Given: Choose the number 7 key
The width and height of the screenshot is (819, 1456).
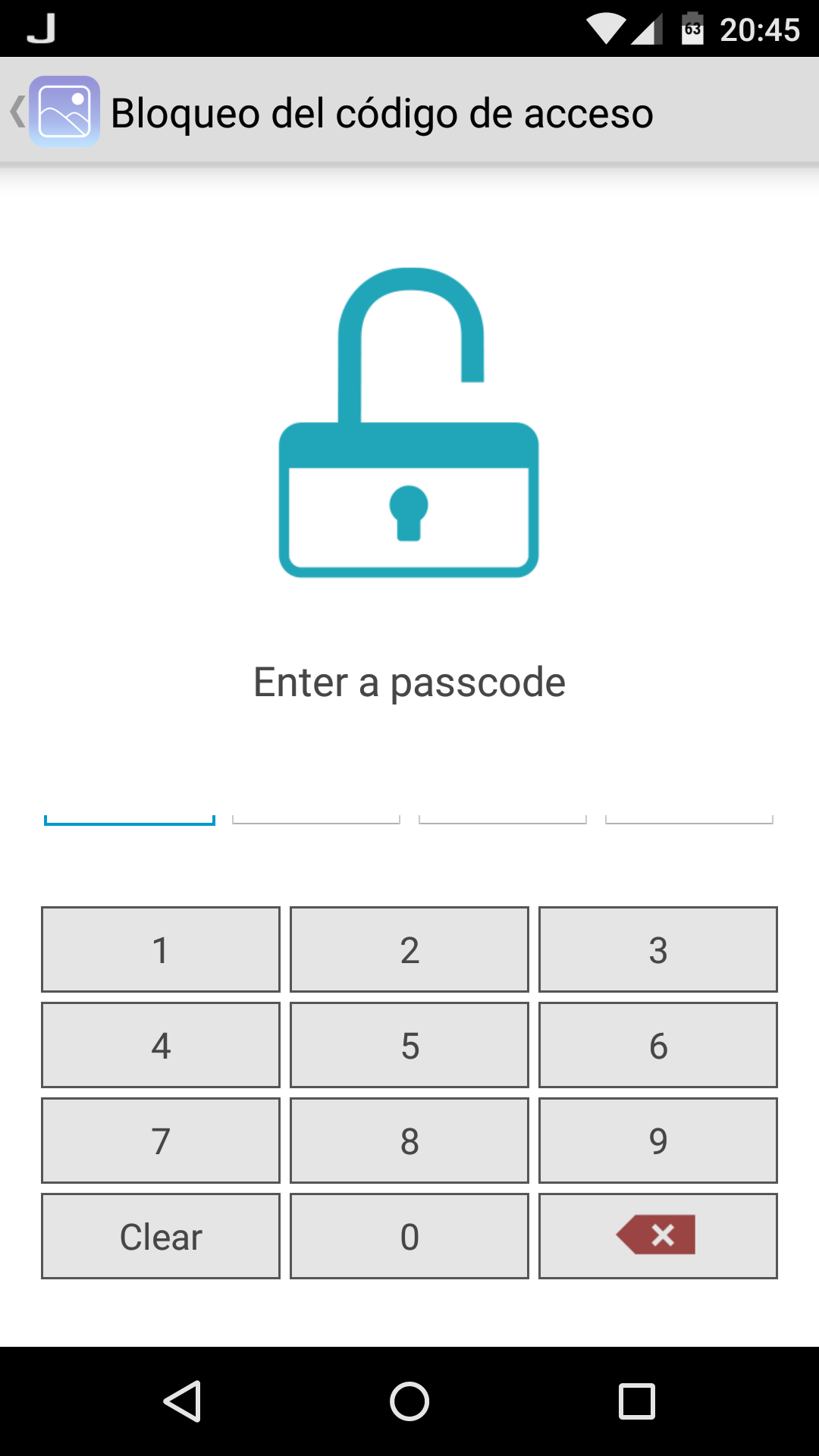Looking at the screenshot, I should click(161, 1141).
